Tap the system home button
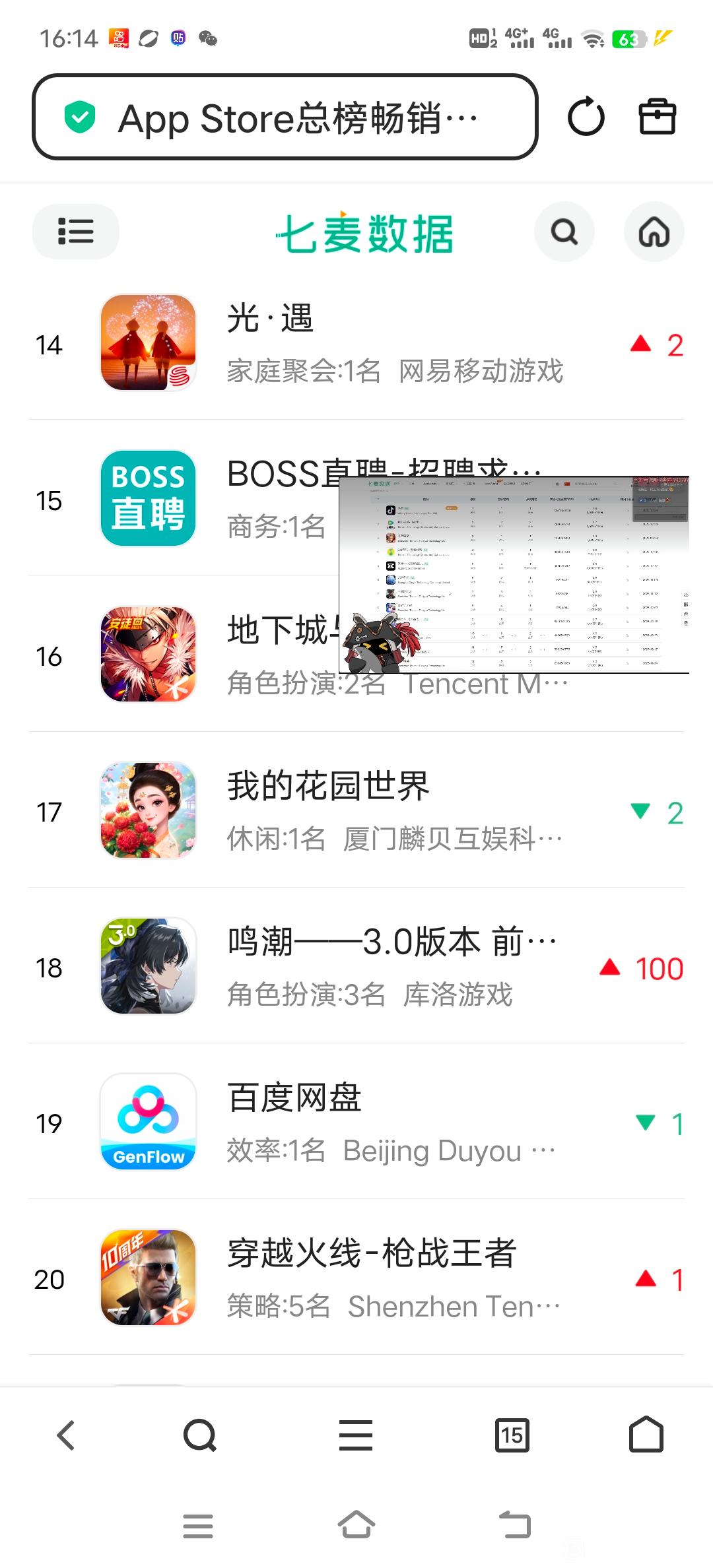Image resolution: width=713 pixels, height=1568 pixels. tap(356, 1525)
